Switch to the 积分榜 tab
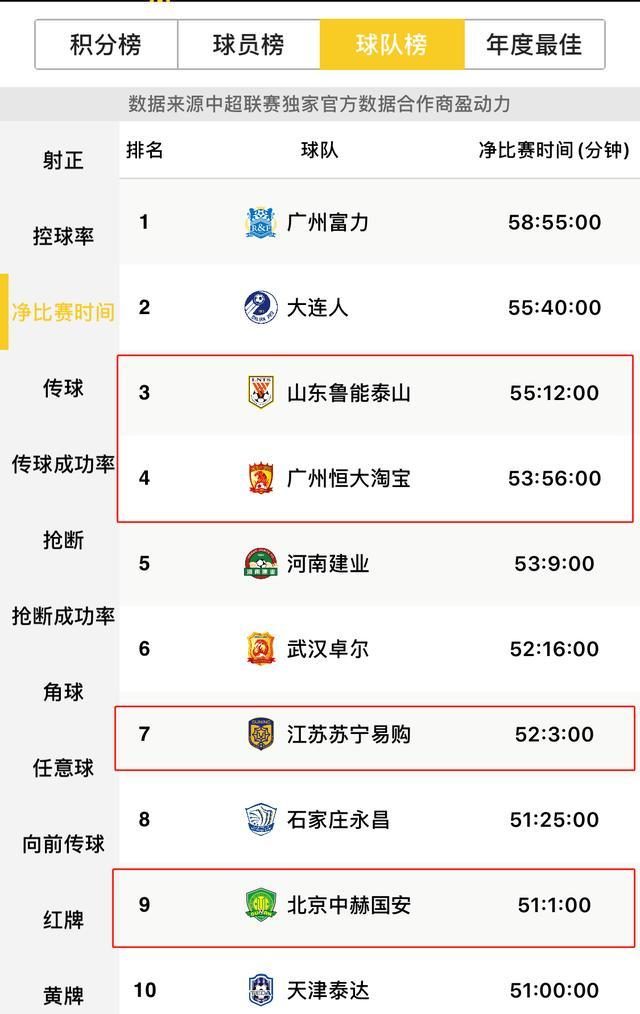640x1014 pixels. click(106, 45)
